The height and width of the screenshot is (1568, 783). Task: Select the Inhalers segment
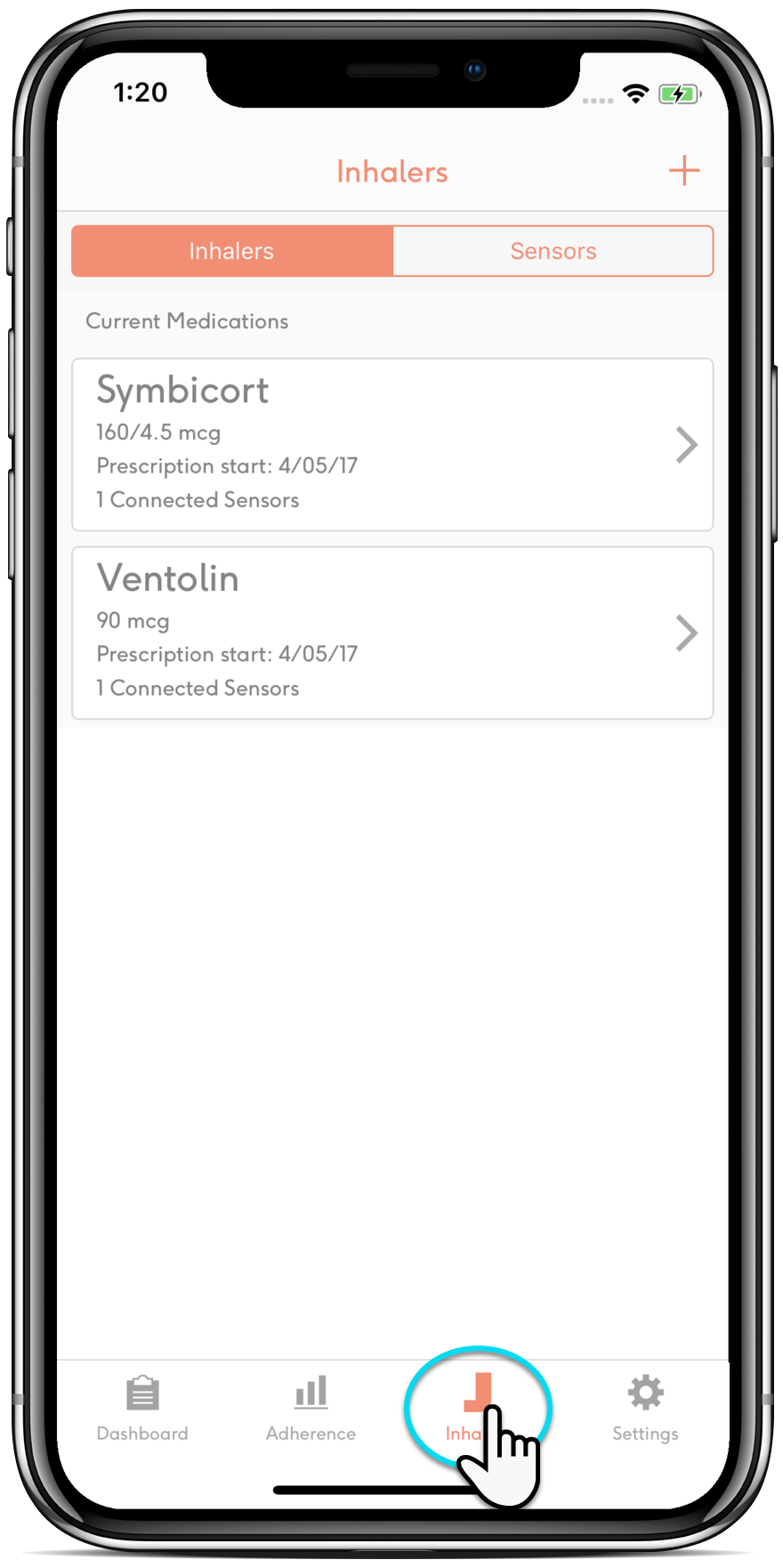coord(232,251)
